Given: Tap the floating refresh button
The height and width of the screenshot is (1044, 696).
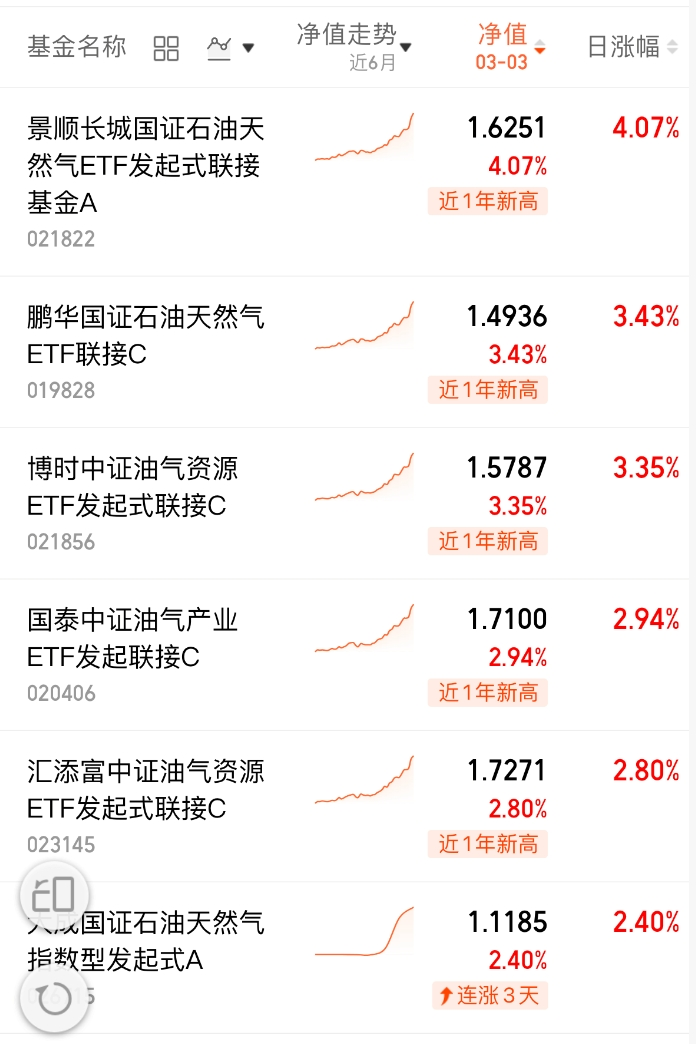Looking at the screenshot, I should tap(54, 997).
